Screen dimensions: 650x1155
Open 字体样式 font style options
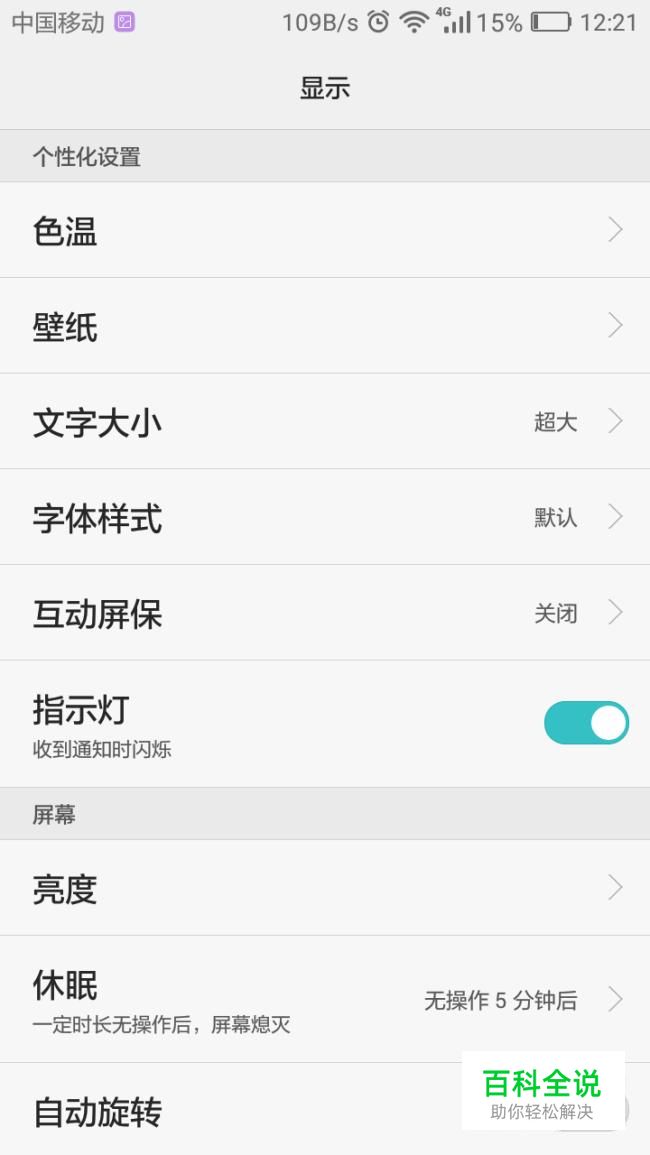click(x=325, y=517)
